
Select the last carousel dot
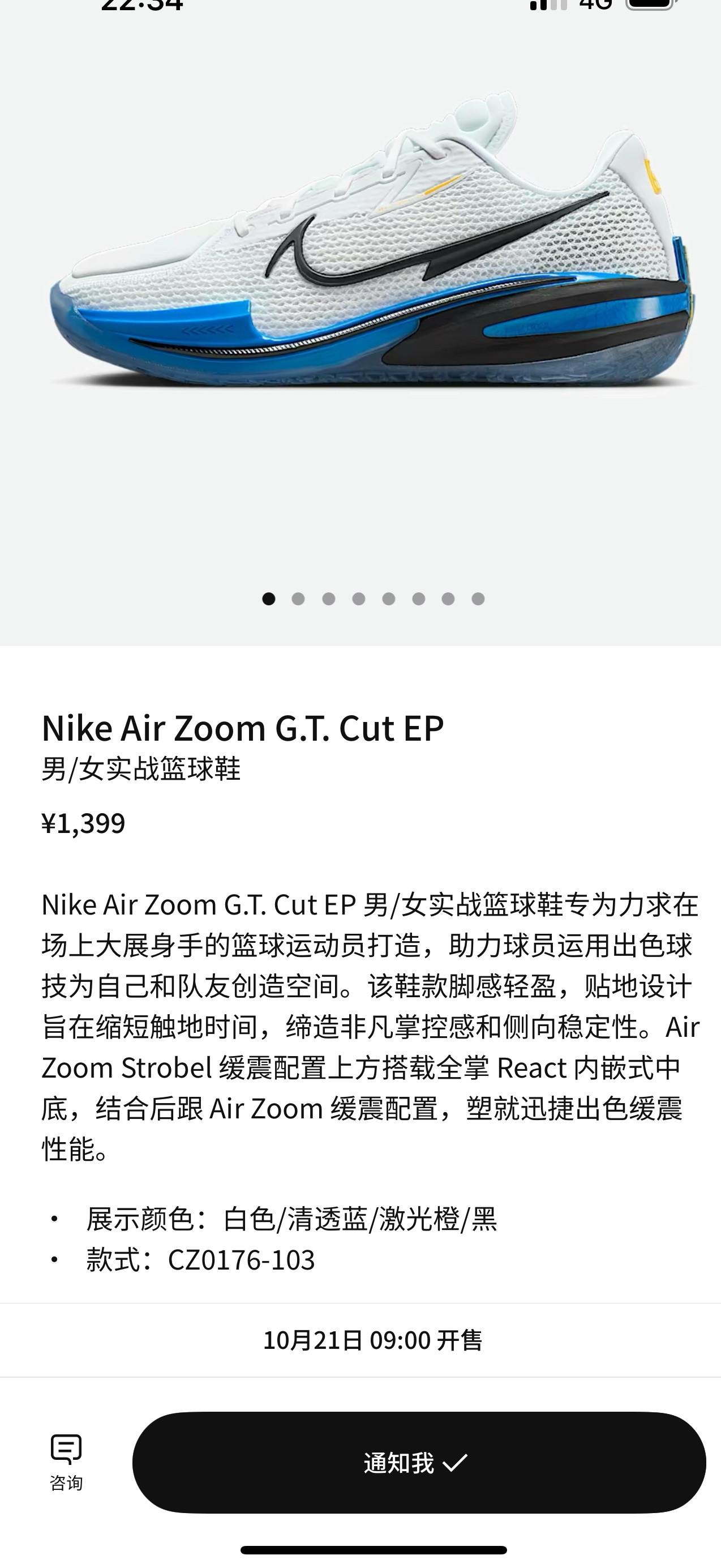pyautogui.click(x=477, y=600)
